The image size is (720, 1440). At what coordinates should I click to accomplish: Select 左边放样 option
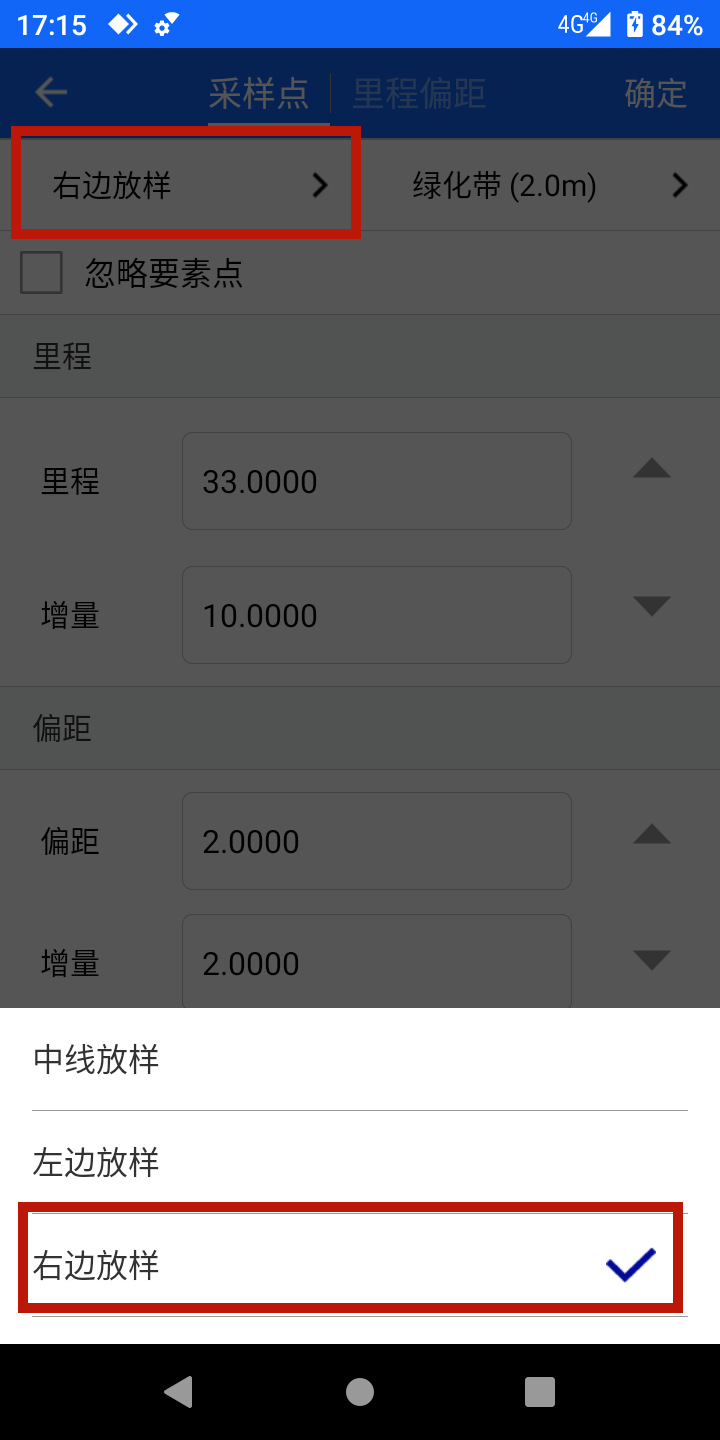point(360,1162)
